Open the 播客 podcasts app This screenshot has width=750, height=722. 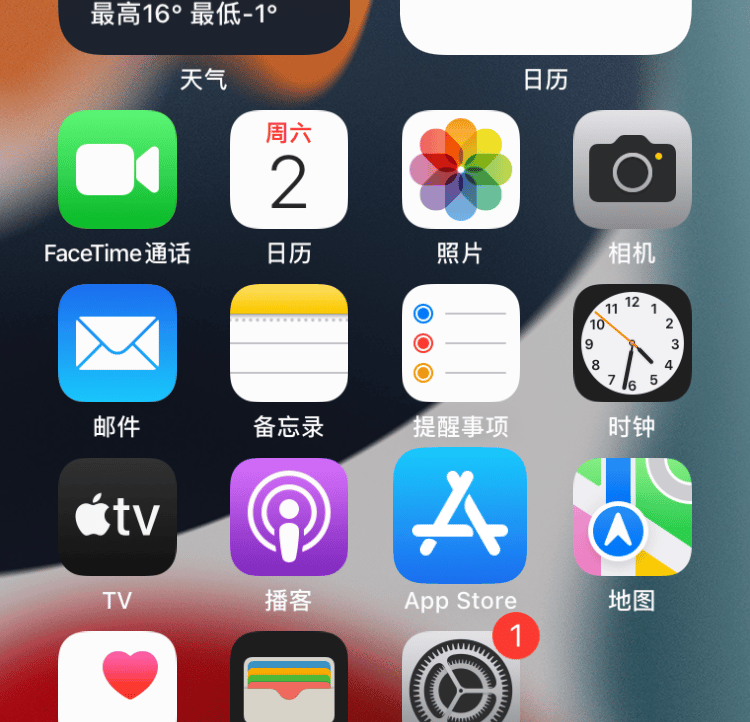[x=289, y=516]
